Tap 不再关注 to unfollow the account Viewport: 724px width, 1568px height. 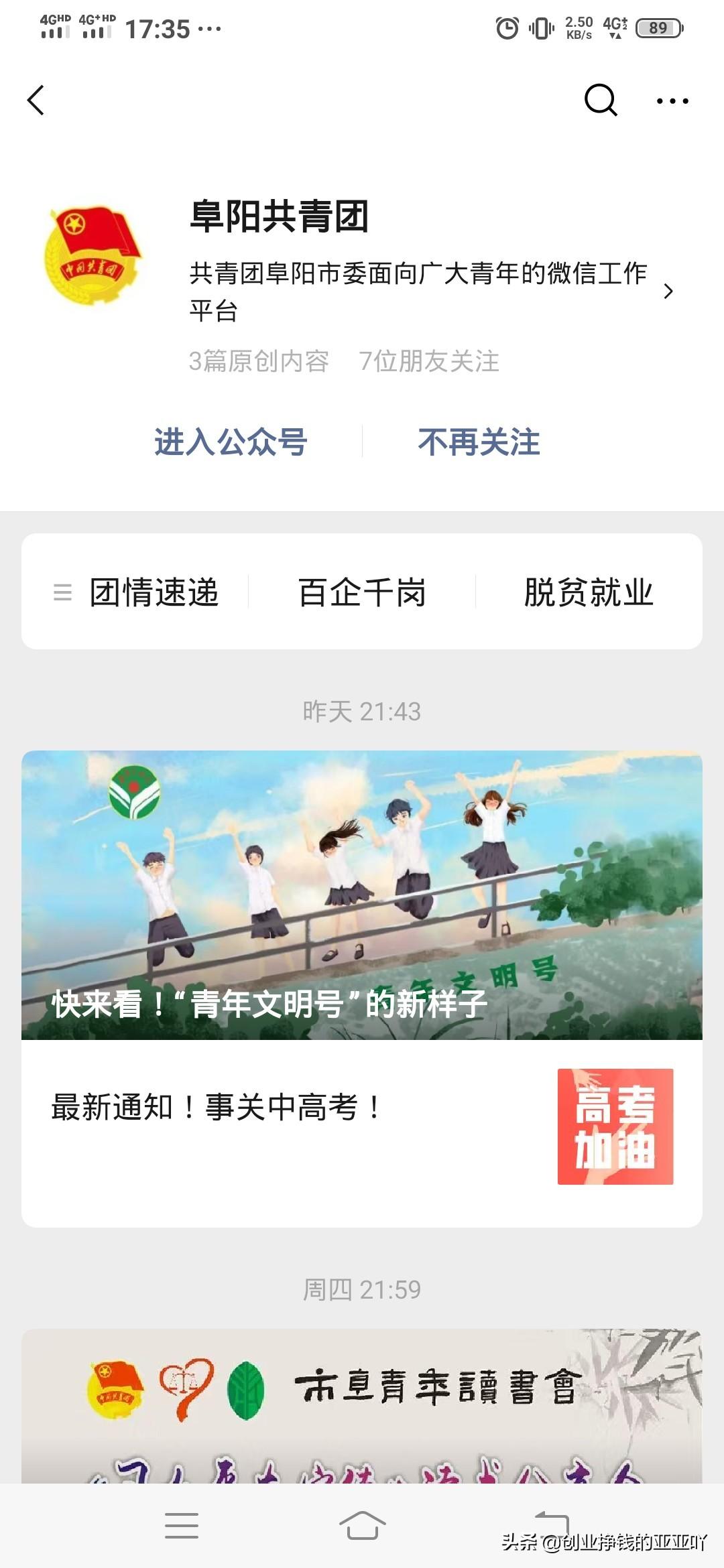479,442
